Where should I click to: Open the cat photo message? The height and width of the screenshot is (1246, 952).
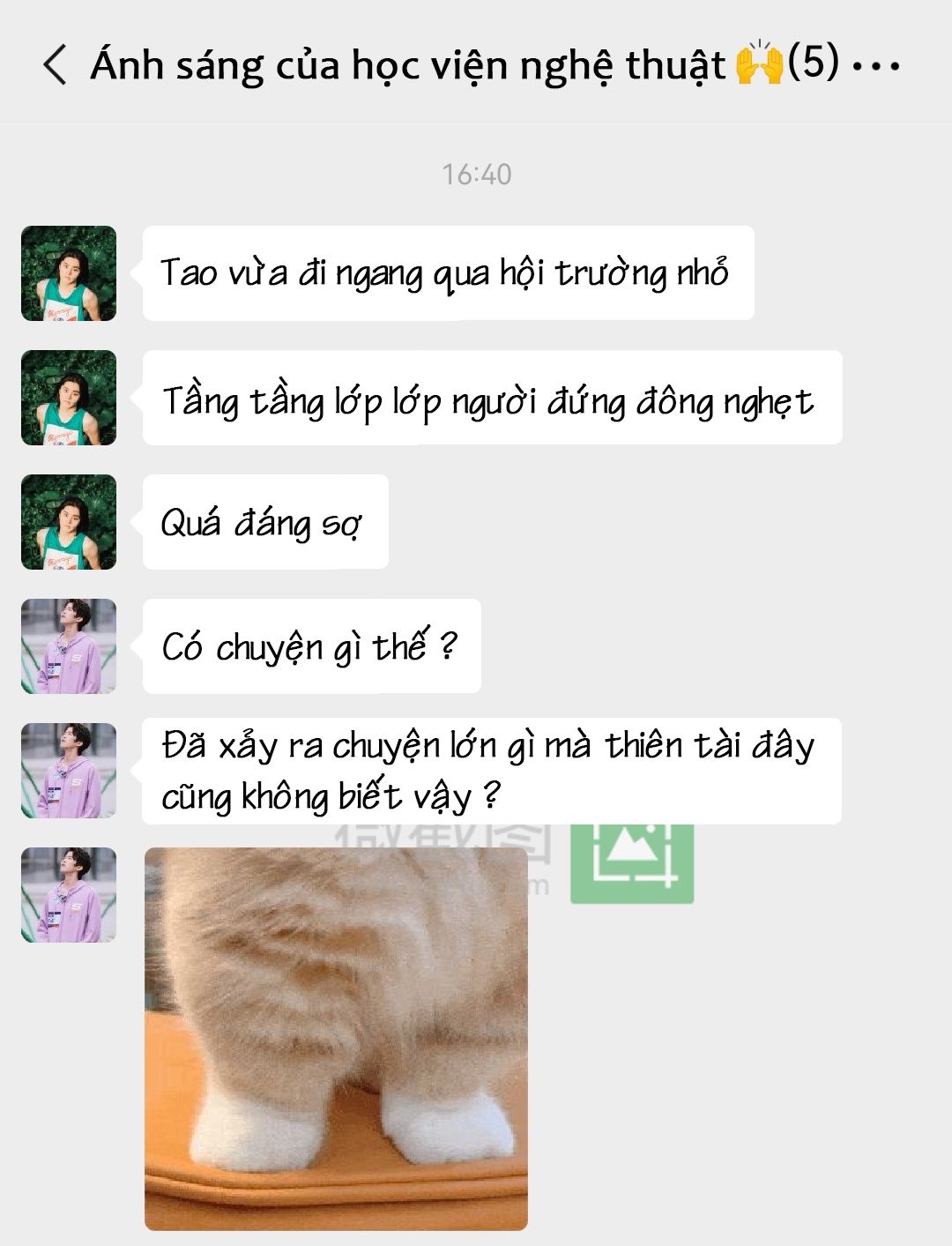336,1038
